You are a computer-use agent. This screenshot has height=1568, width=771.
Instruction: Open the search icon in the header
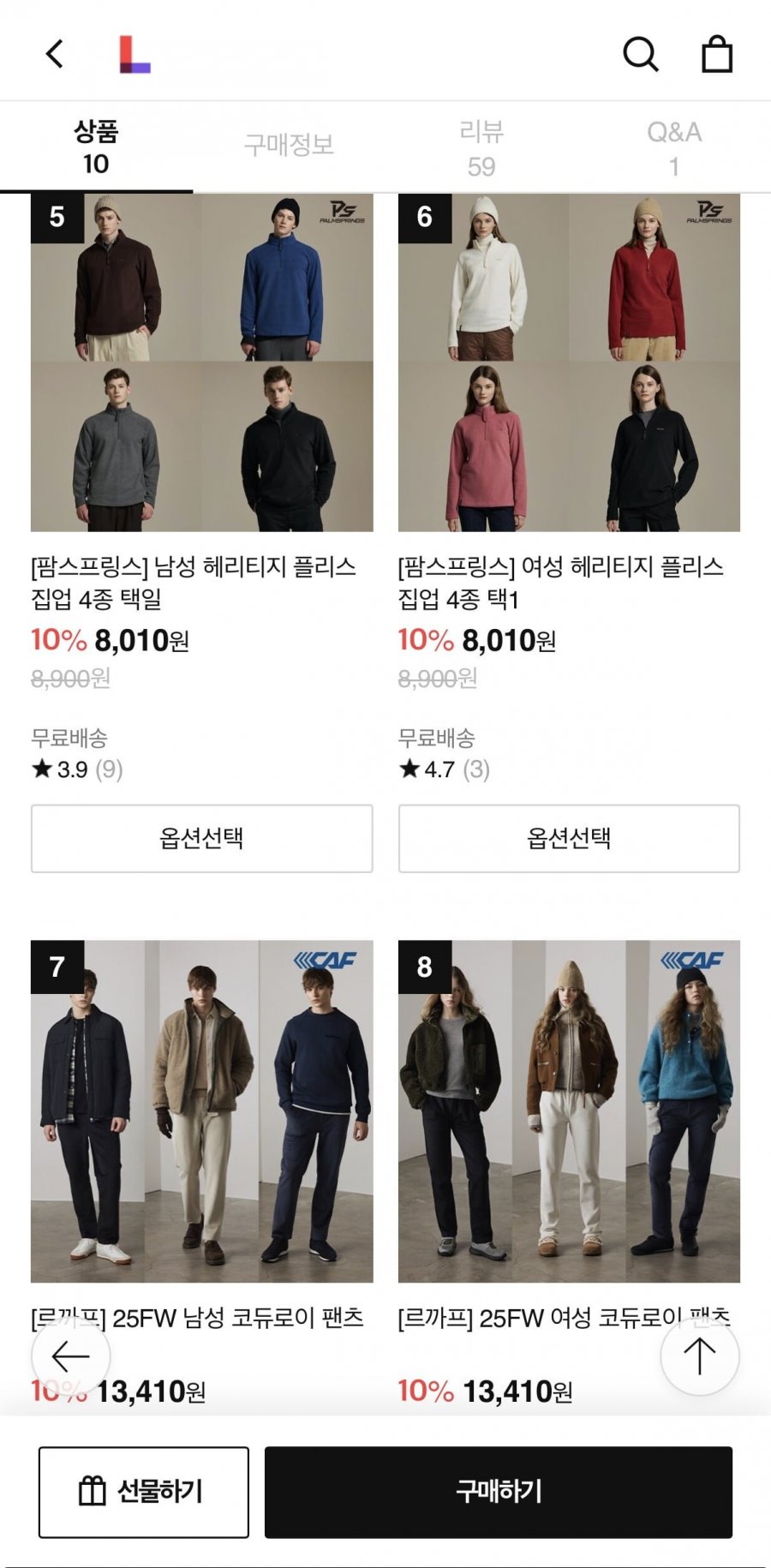(x=640, y=54)
